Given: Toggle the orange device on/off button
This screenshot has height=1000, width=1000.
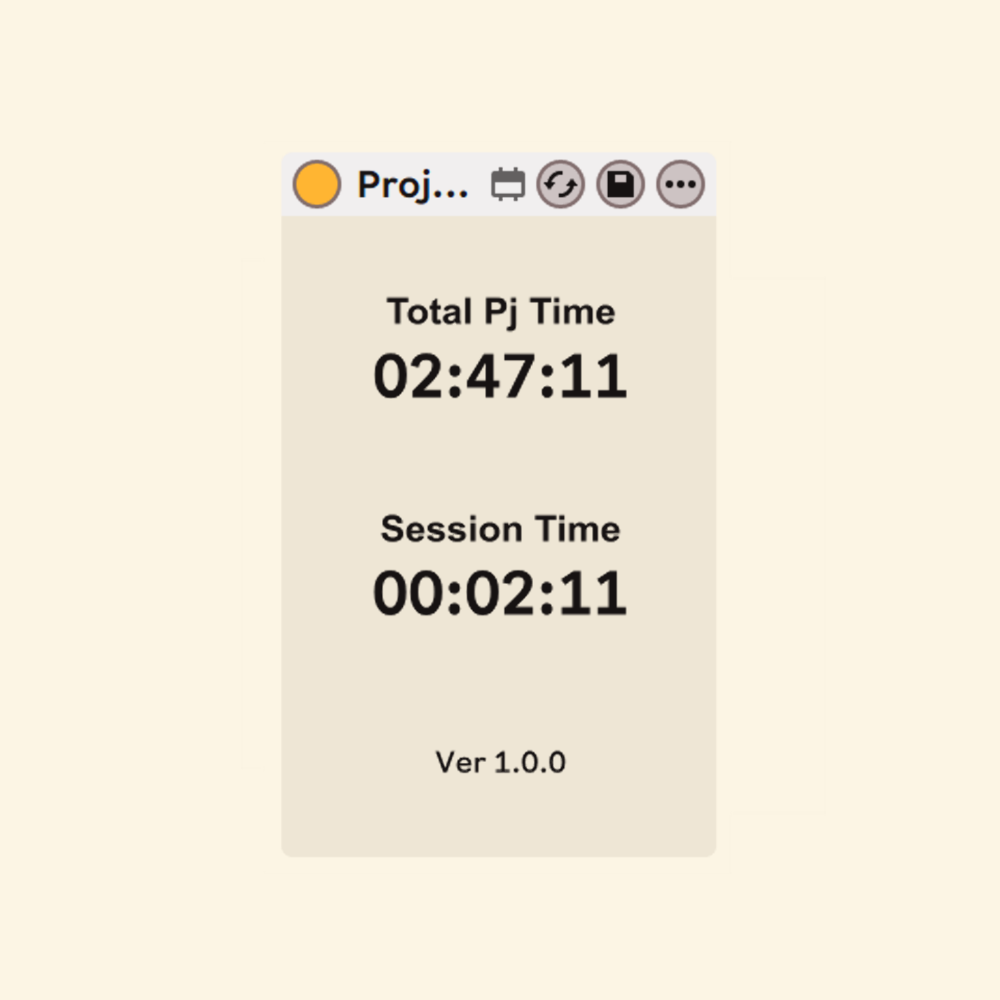Looking at the screenshot, I should coord(316,186).
